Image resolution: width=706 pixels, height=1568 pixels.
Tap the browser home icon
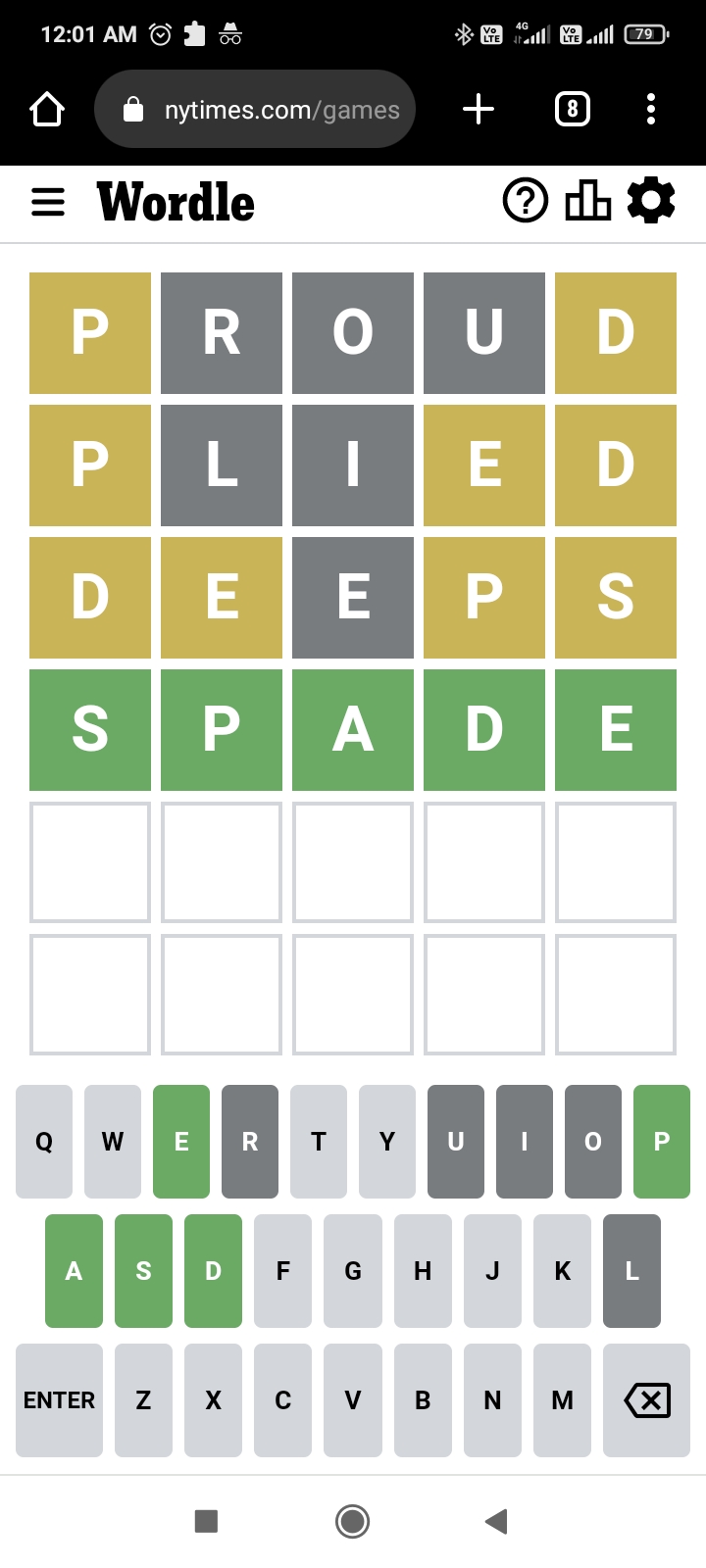click(x=47, y=109)
